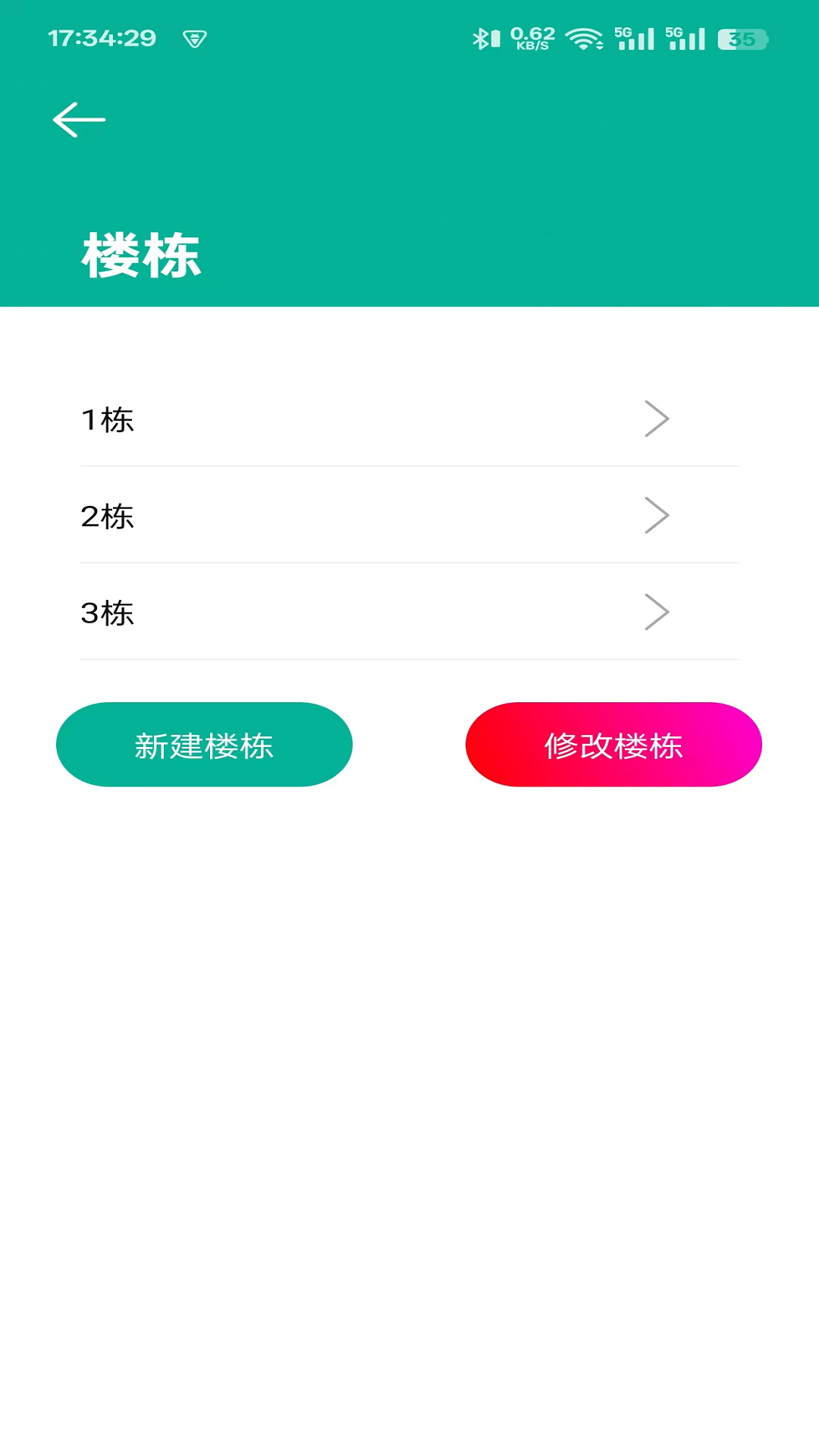Click the 修改楼栋 button

coord(614,744)
